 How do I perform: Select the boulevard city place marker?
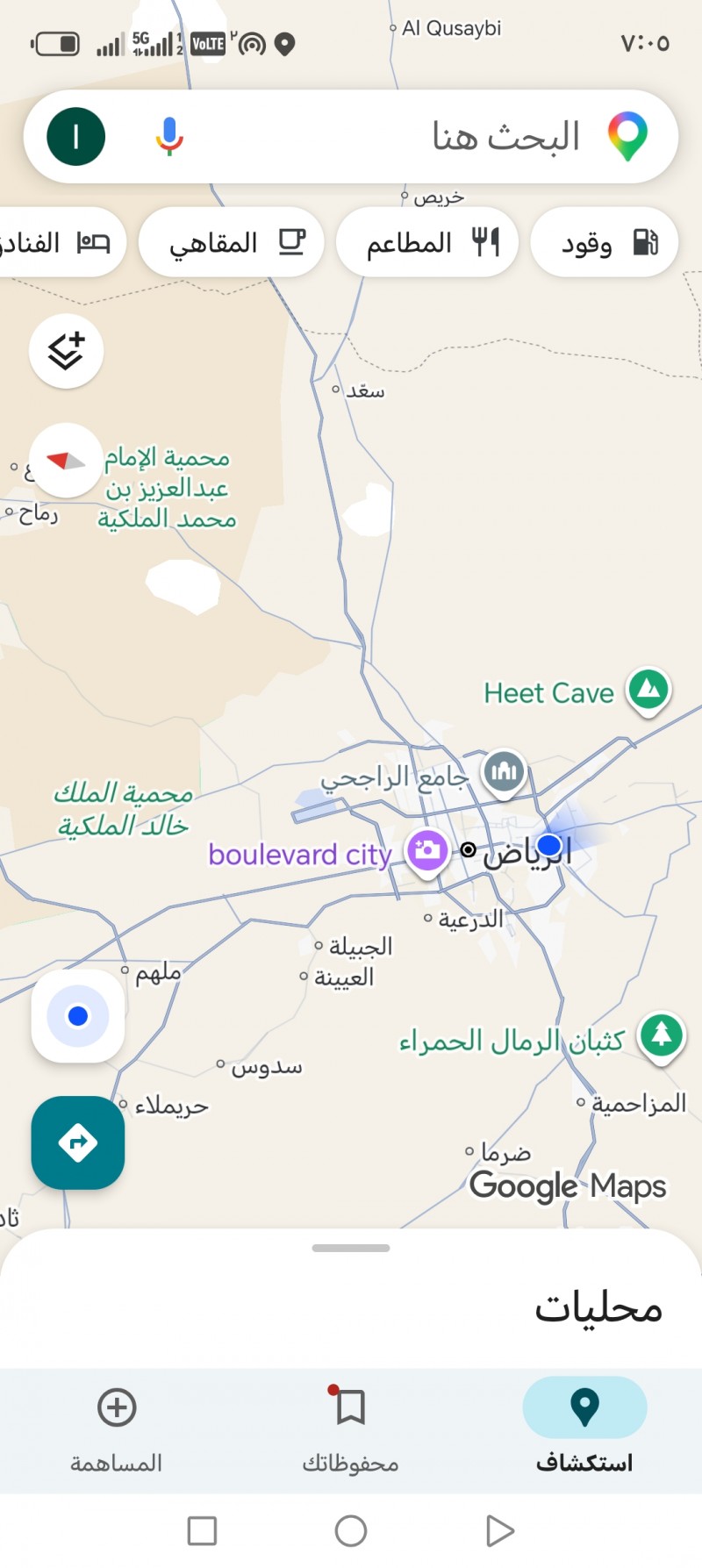427,850
